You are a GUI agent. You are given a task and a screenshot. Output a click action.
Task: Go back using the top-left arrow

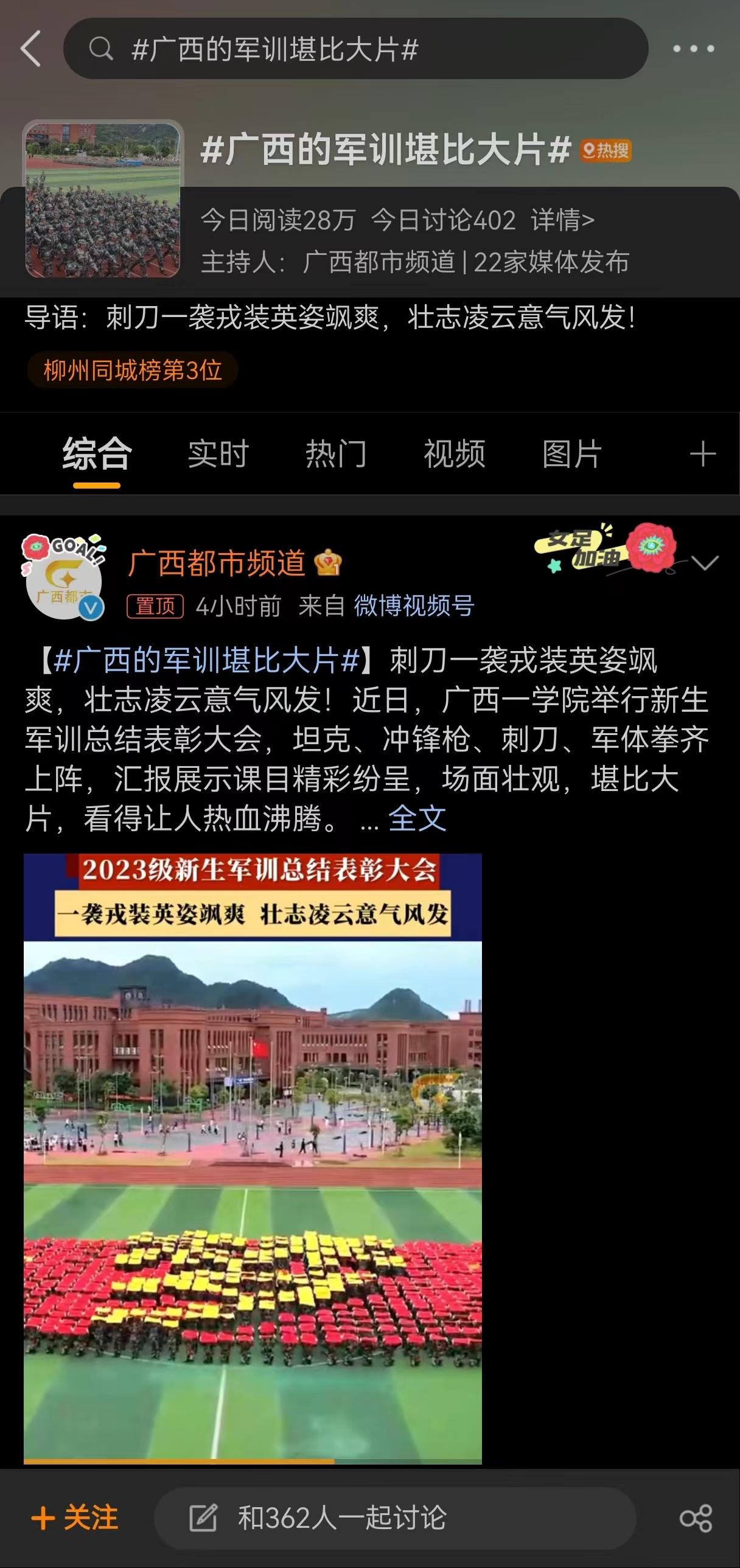pos(31,49)
